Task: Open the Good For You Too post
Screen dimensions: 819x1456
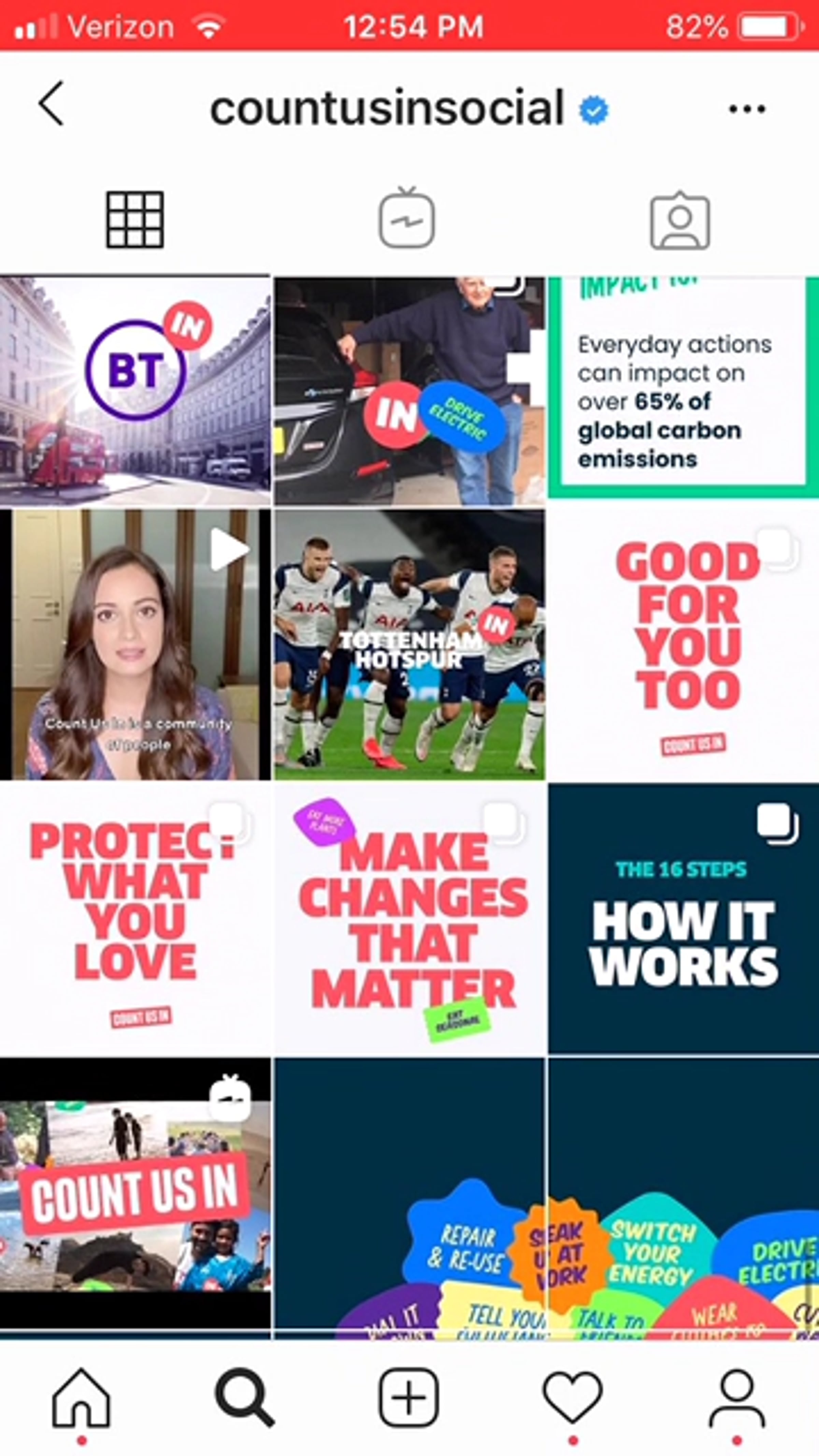Action: pyautogui.click(x=684, y=645)
